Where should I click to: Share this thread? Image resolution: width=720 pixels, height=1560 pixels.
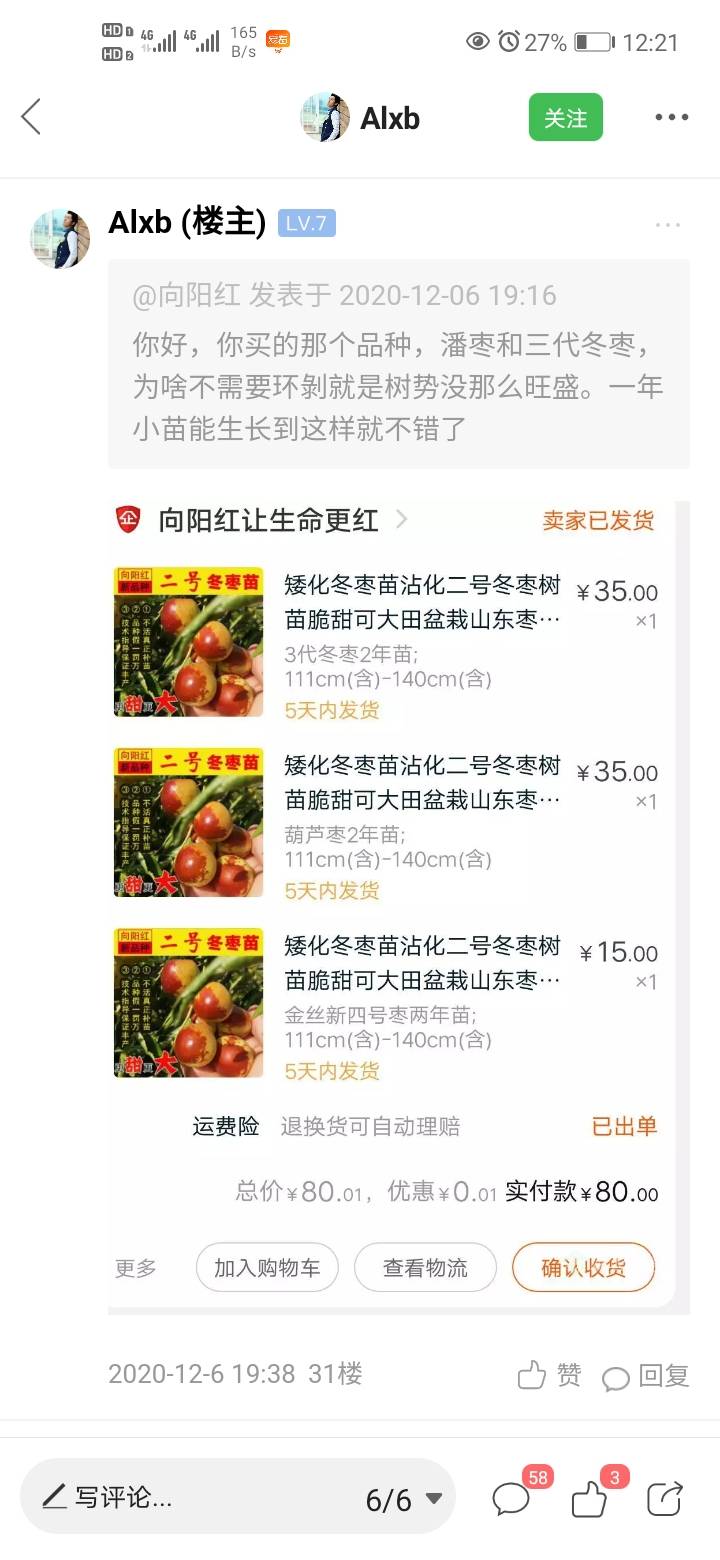pyautogui.click(x=665, y=1498)
